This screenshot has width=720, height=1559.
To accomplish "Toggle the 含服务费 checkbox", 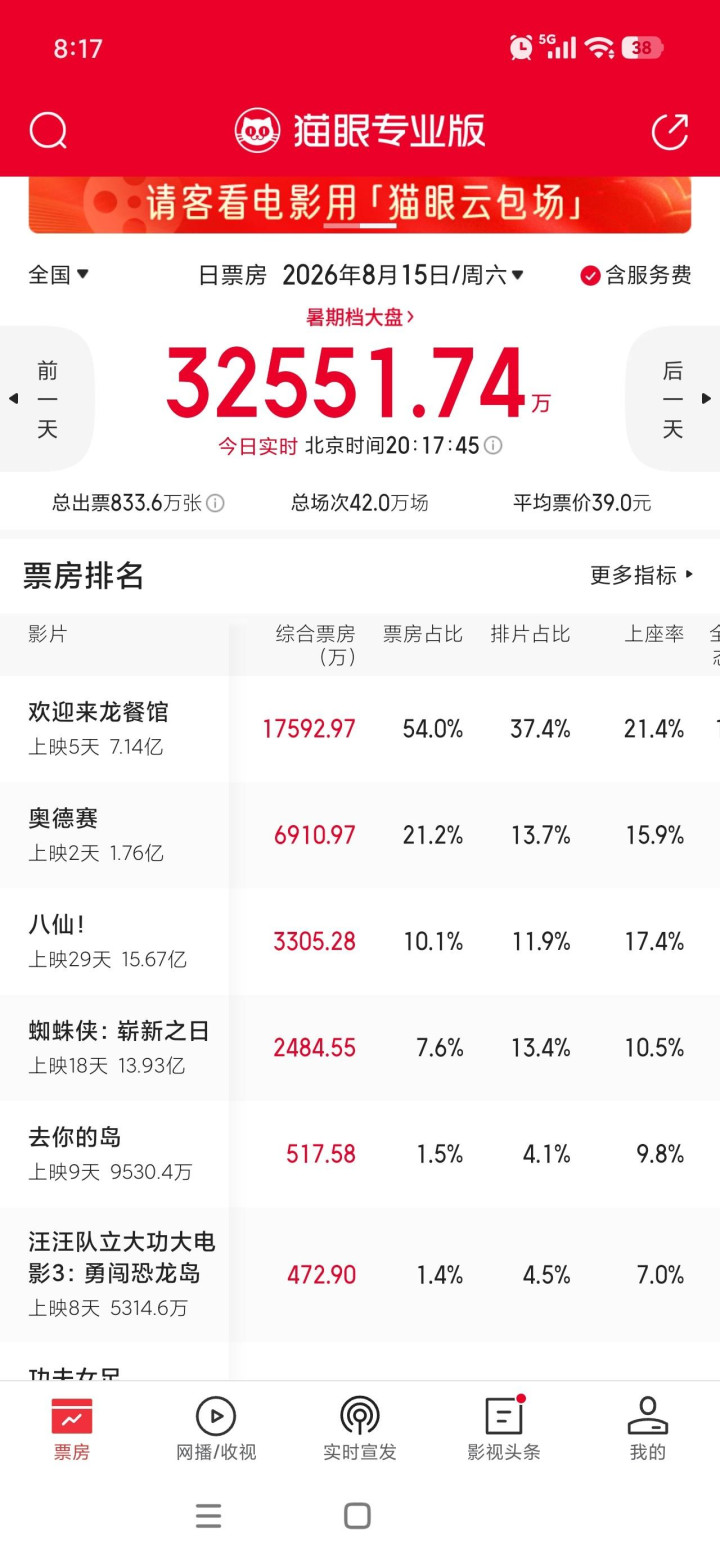I will (x=636, y=275).
